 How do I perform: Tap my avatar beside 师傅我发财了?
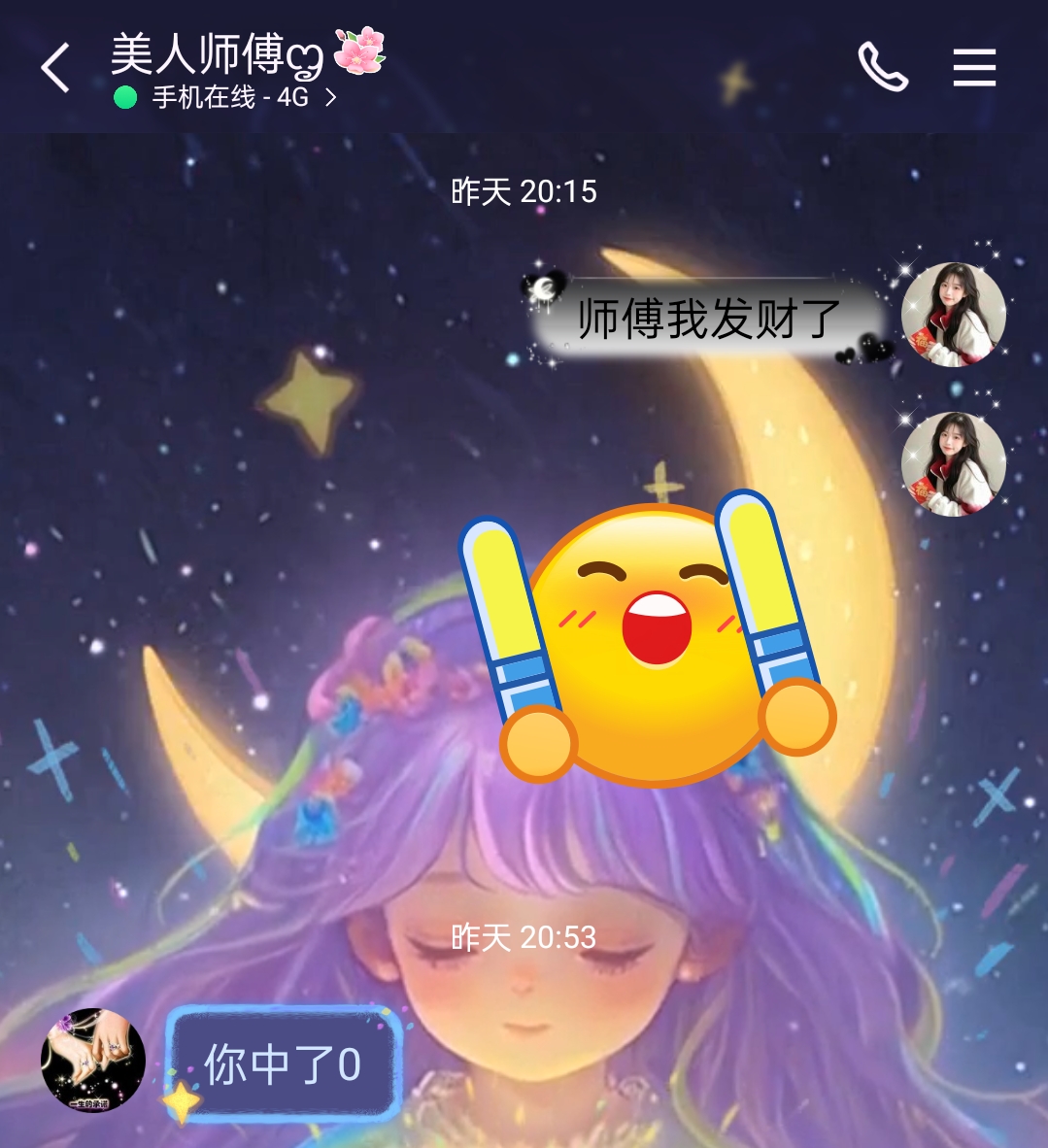point(953,315)
